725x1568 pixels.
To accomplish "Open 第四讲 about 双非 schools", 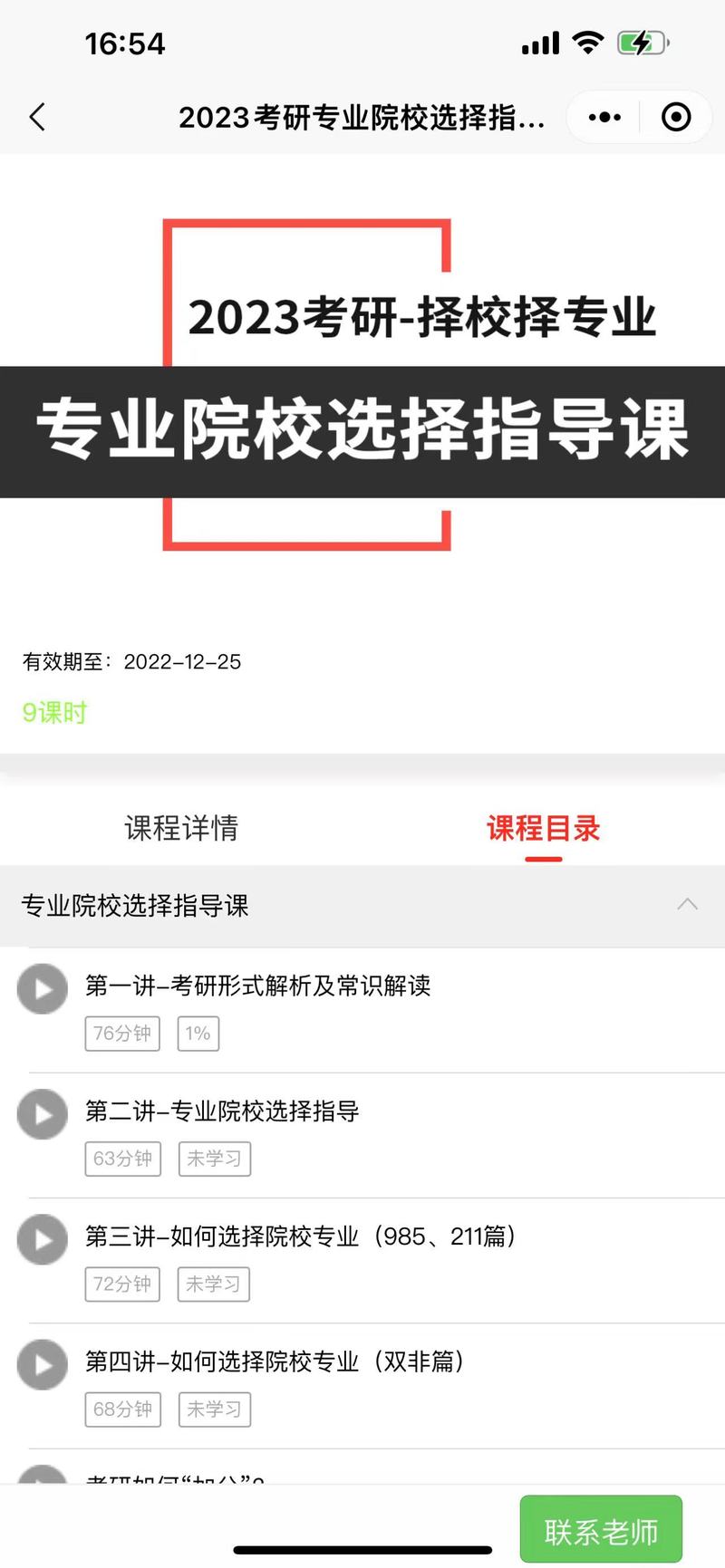I will pos(274,1361).
